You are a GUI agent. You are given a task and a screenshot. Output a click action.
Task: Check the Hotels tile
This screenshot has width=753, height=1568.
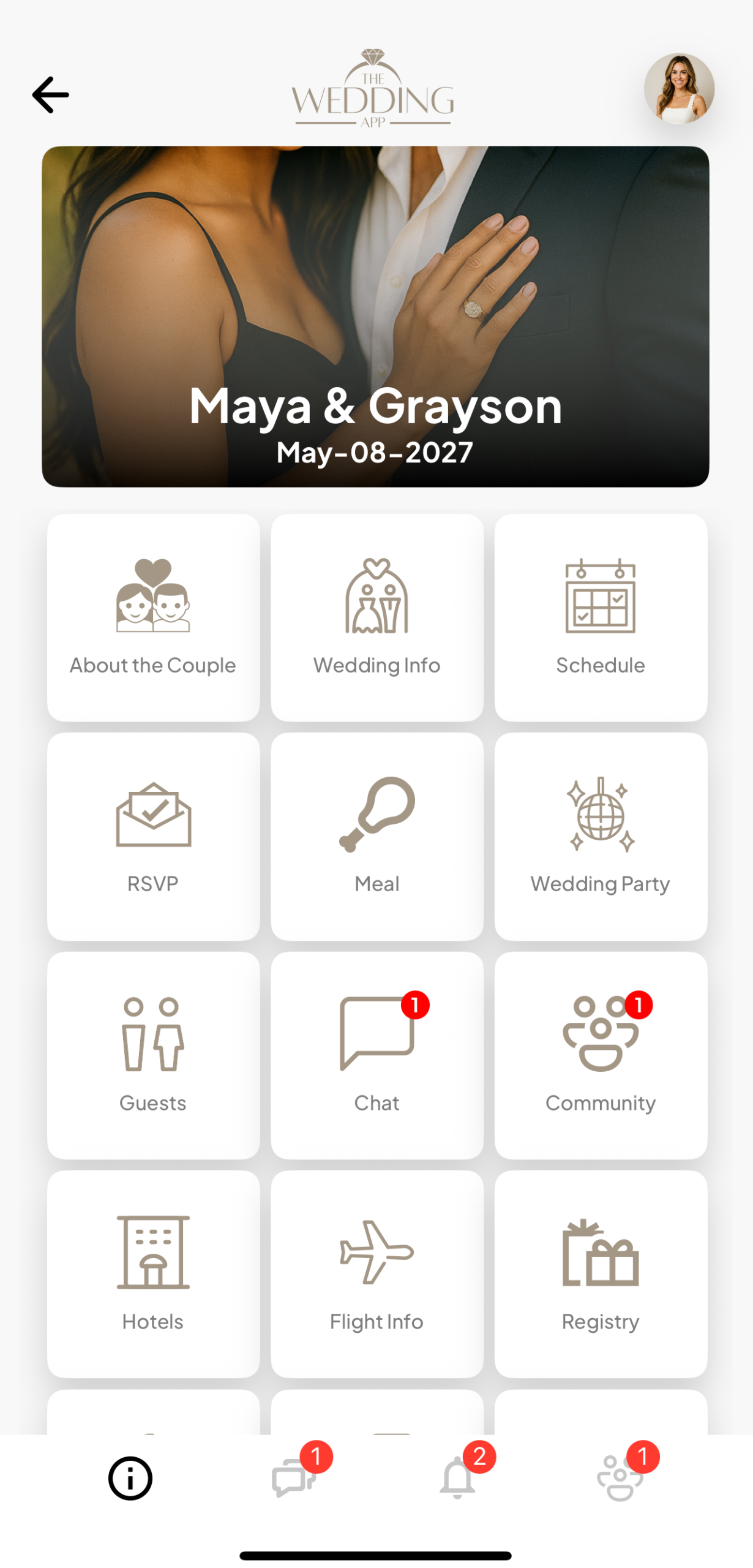pyautogui.click(x=153, y=1273)
